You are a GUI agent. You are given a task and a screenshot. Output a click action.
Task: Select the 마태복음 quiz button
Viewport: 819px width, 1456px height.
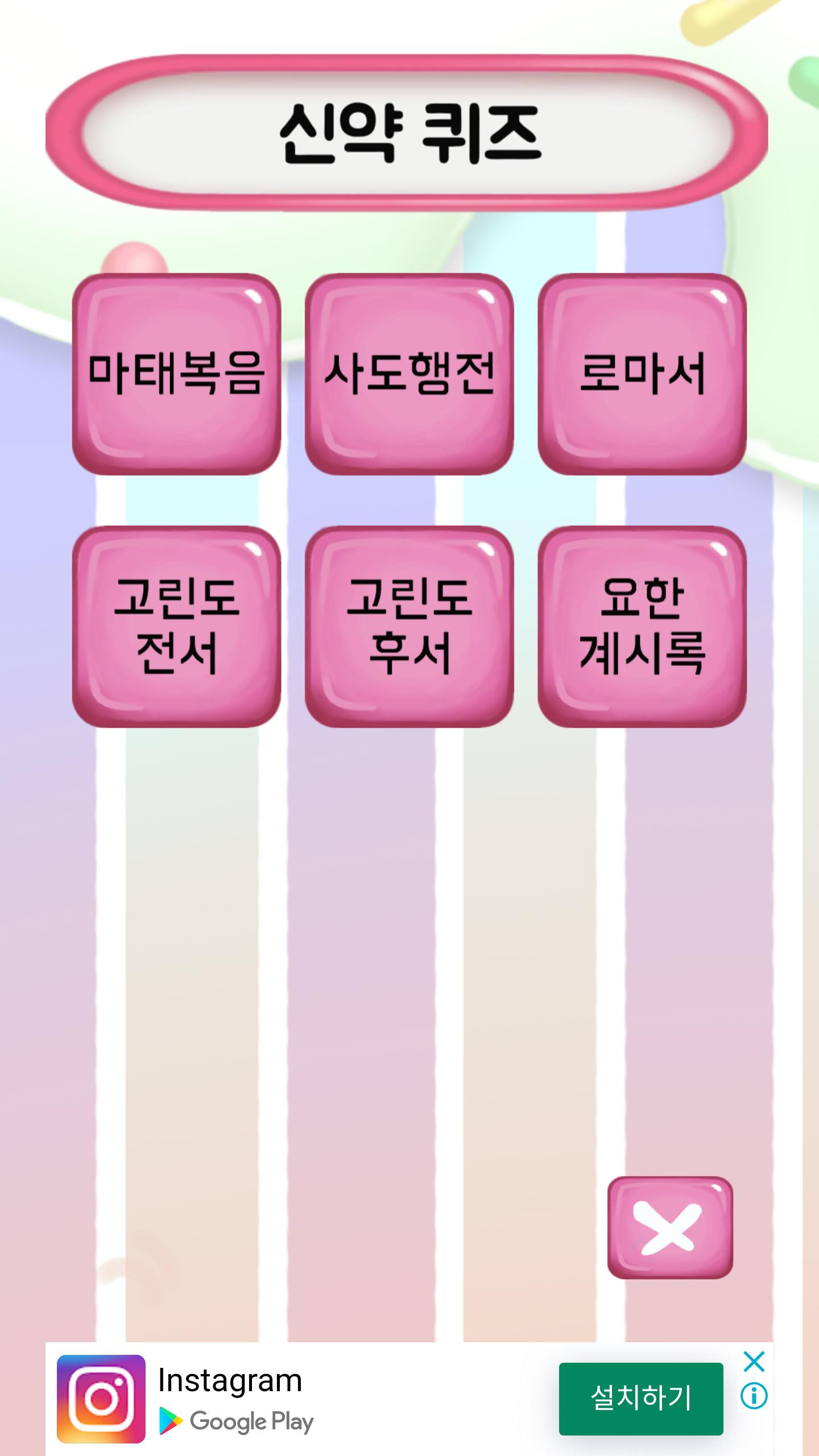coord(176,374)
